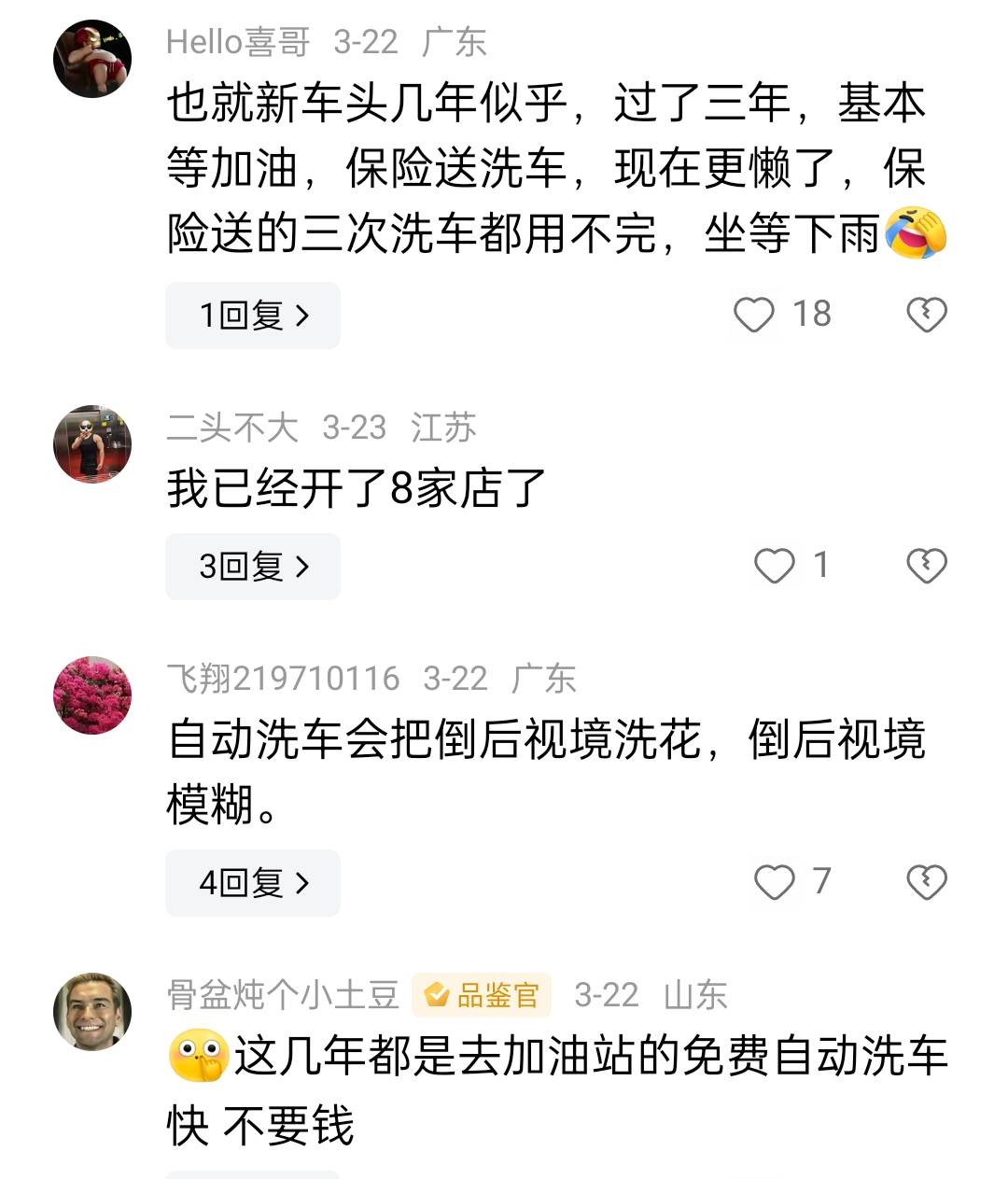Screen dimensions: 1008x1179
Task: Open the username Hello喜哥
Action: tap(238, 42)
